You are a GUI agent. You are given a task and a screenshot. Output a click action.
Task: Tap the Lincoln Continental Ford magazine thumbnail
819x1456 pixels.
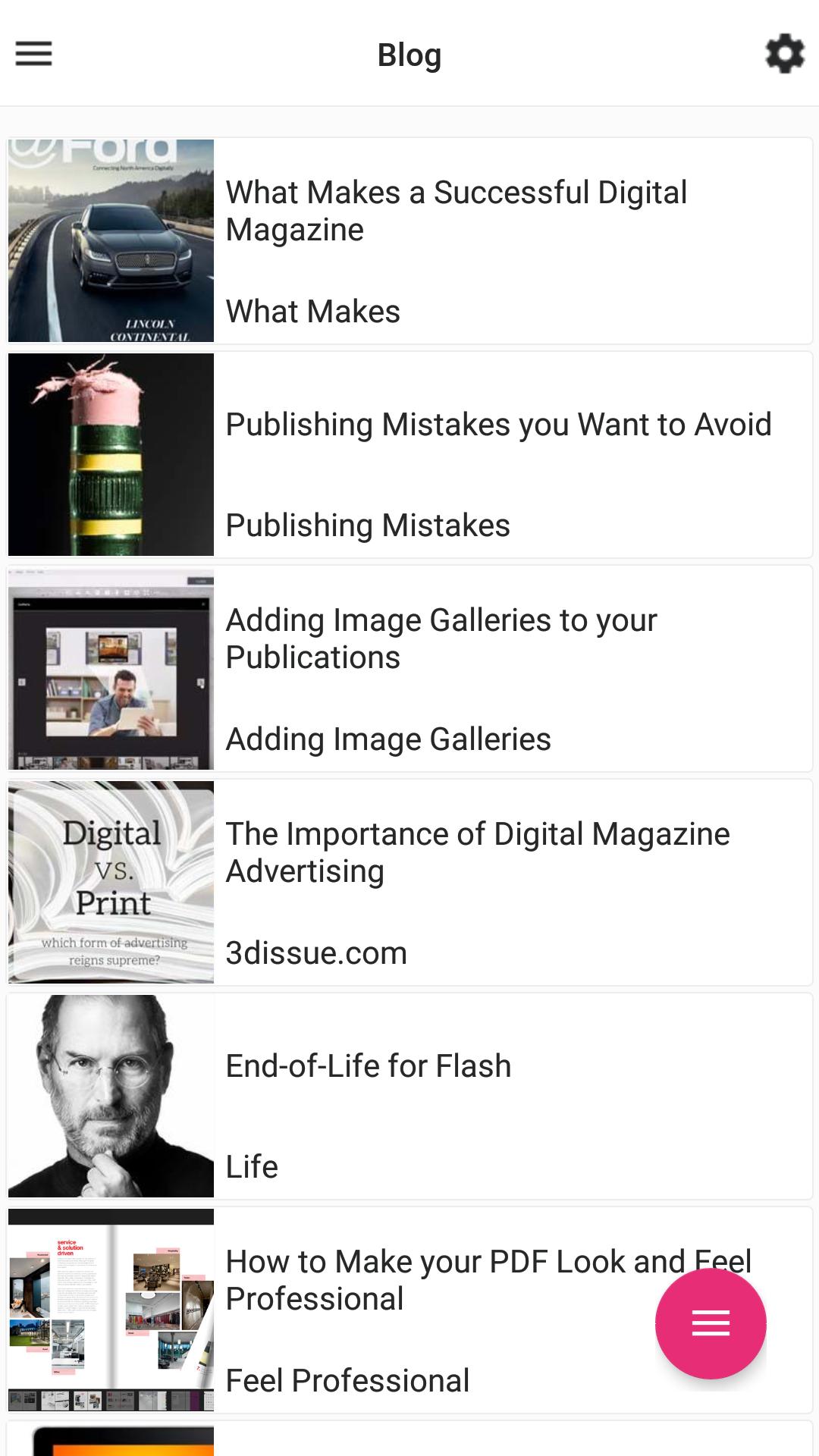click(111, 240)
